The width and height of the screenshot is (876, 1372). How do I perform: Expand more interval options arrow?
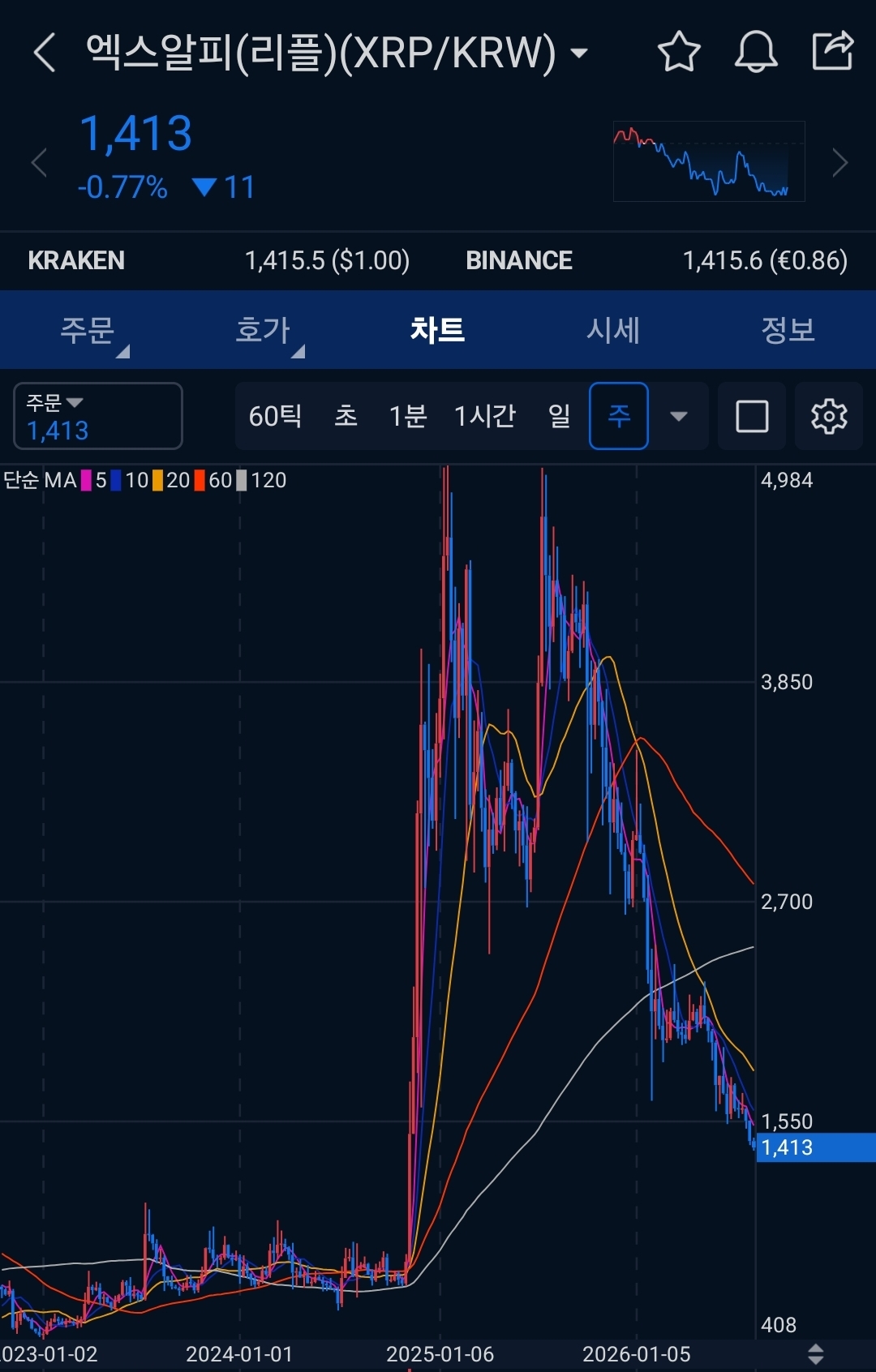tap(679, 416)
